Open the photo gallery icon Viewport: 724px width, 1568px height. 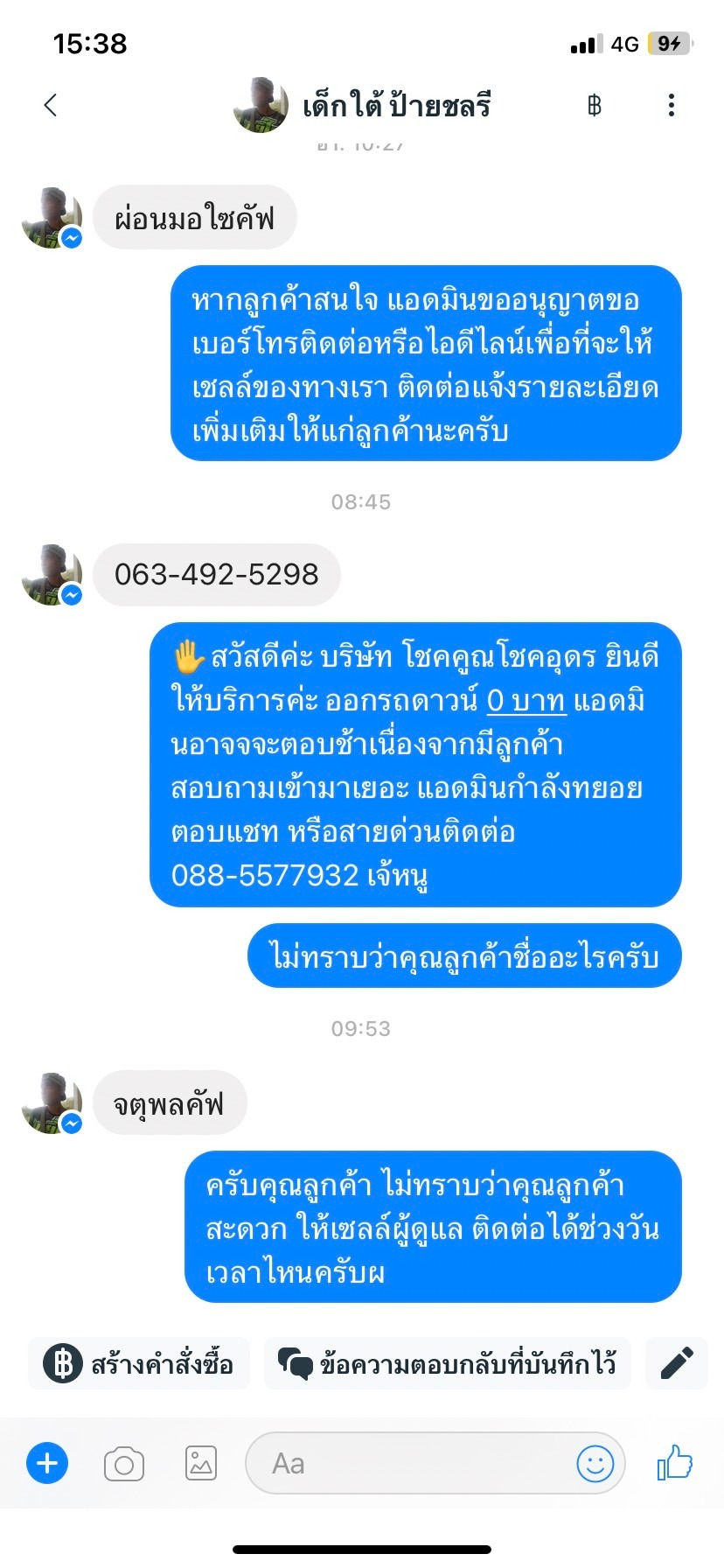coord(201,1463)
